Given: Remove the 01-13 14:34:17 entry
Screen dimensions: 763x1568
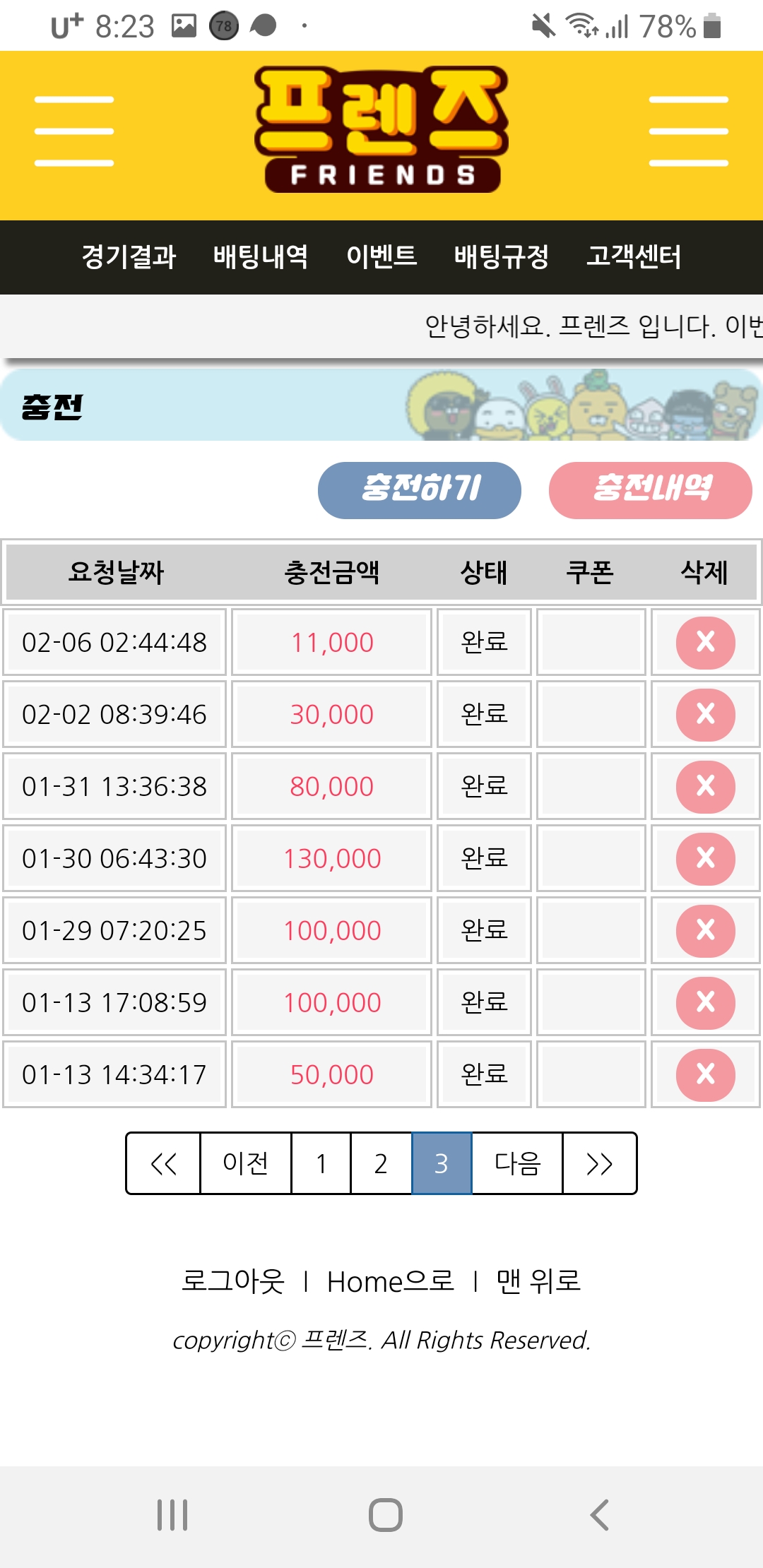Looking at the screenshot, I should pyautogui.click(x=705, y=1075).
